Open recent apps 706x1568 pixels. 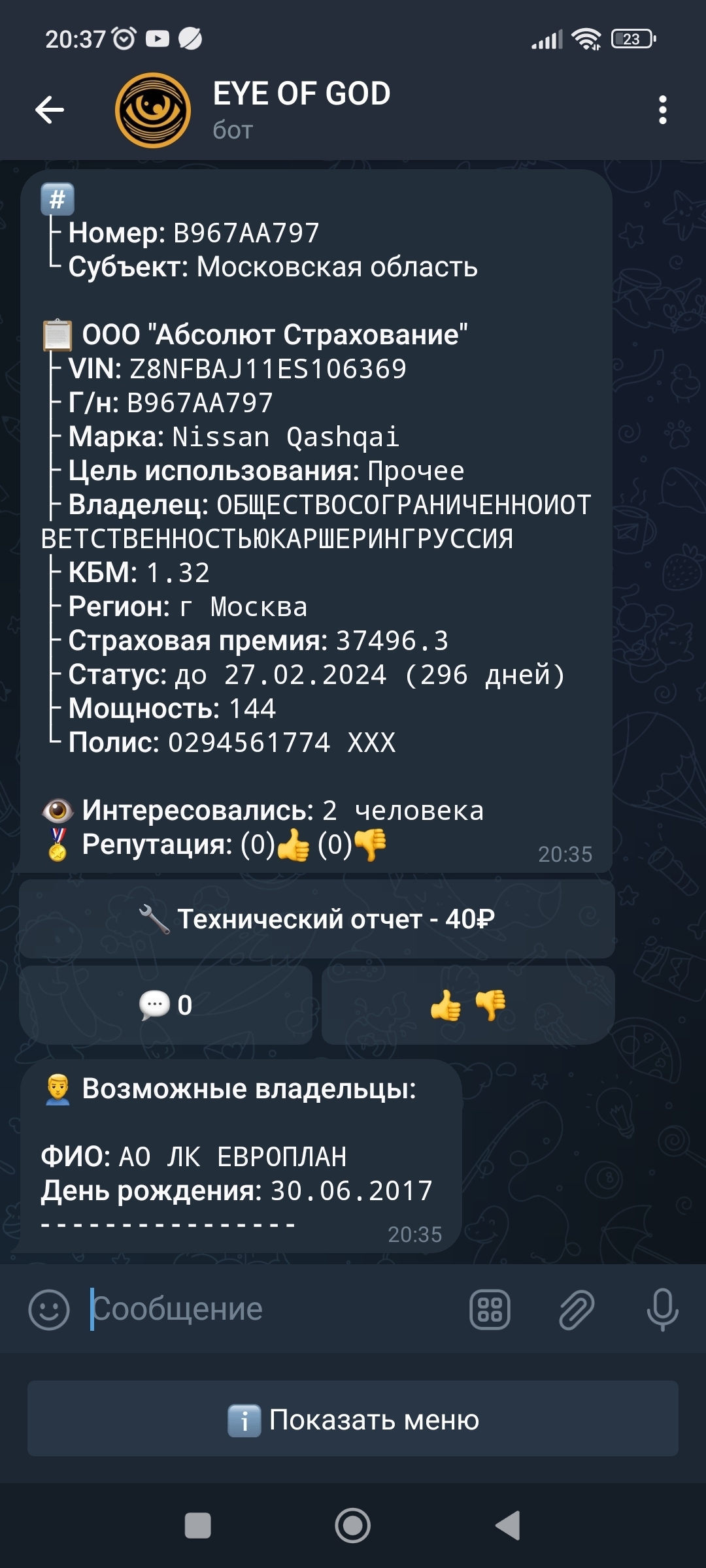pyautogui.click(x=198, y=1526)
